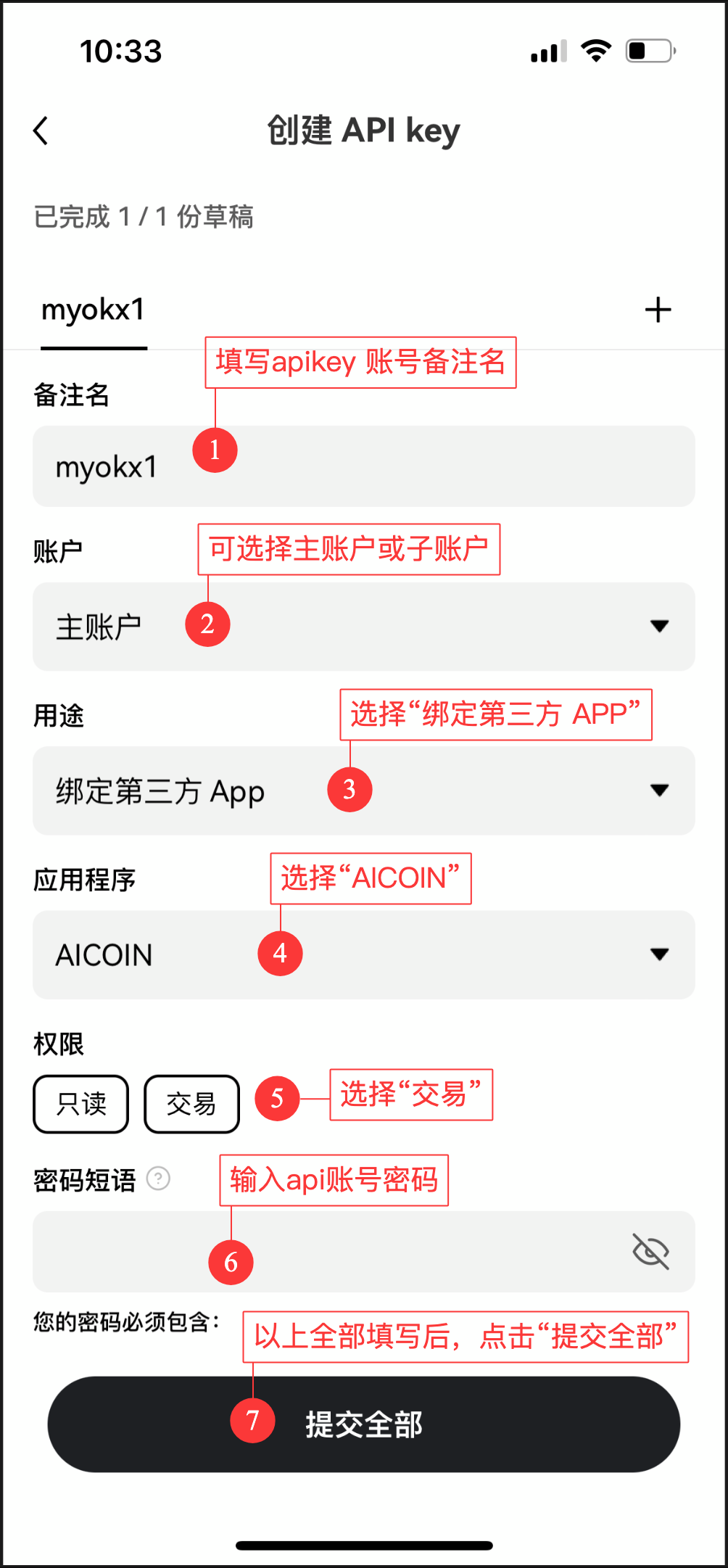
Task: Go back from Create API key
Action: point(41,131)
